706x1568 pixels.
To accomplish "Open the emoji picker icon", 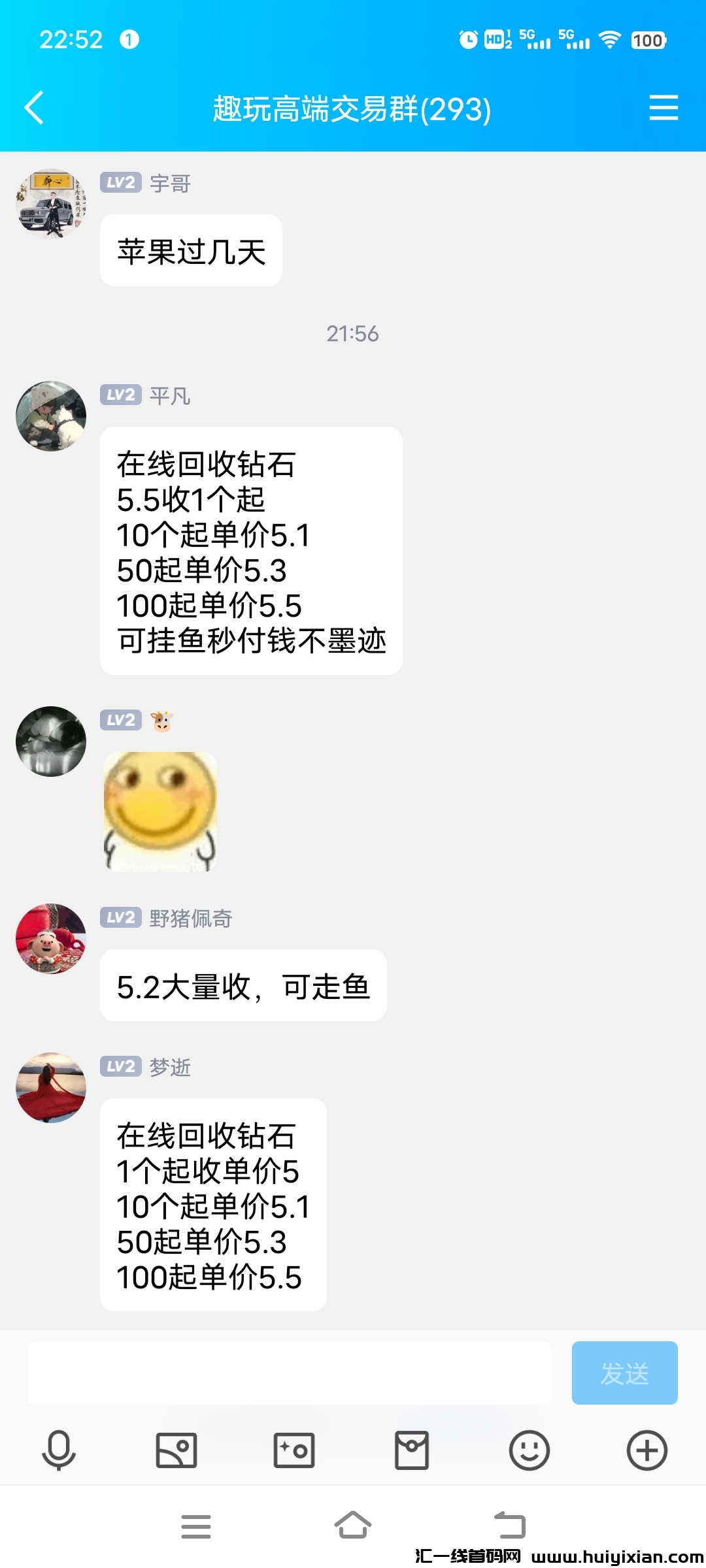I will pyautogui.click(x=529, y=1450).
